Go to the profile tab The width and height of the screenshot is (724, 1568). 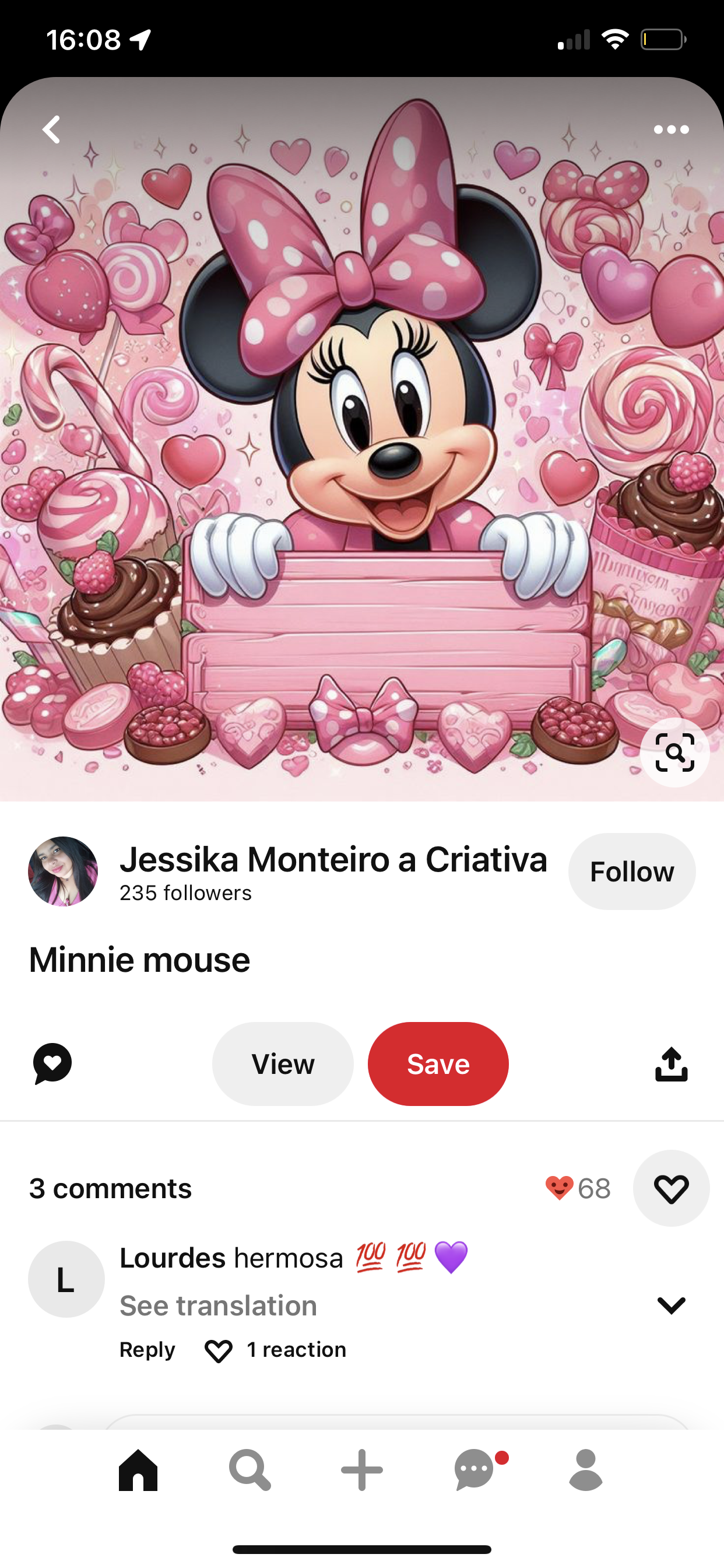[585, 1469]
